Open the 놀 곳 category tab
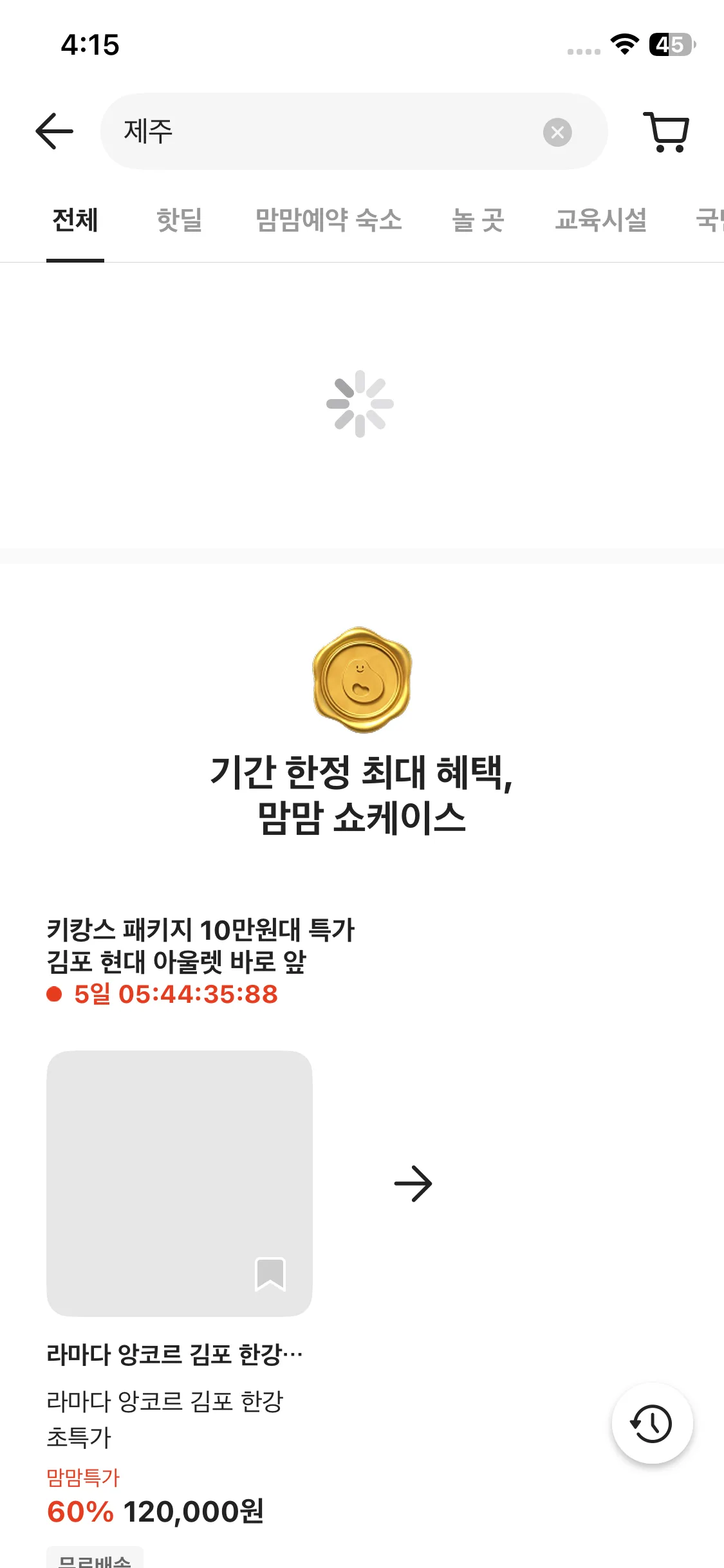 click(x=477, y=221)
